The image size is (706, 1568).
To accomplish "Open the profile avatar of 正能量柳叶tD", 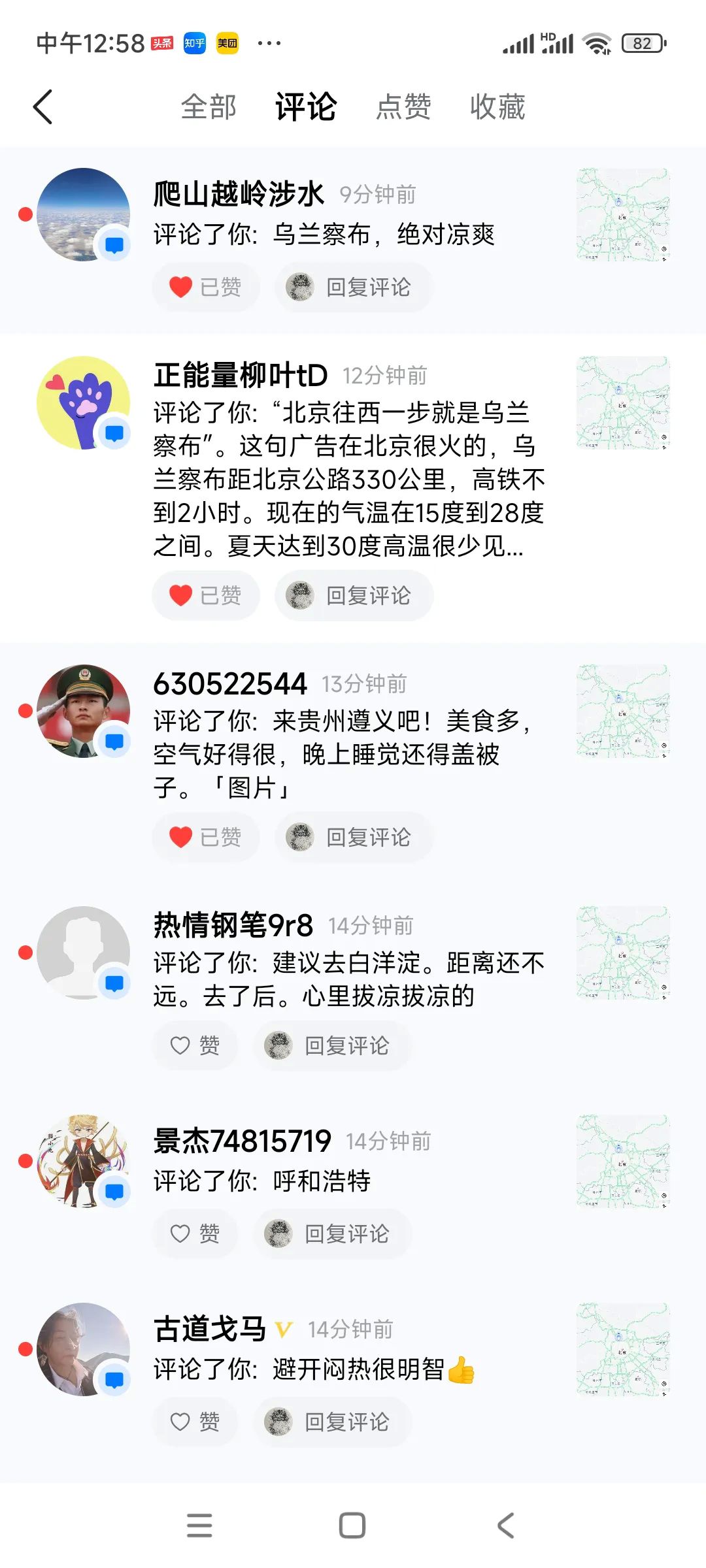I will [x=83, y=402].
